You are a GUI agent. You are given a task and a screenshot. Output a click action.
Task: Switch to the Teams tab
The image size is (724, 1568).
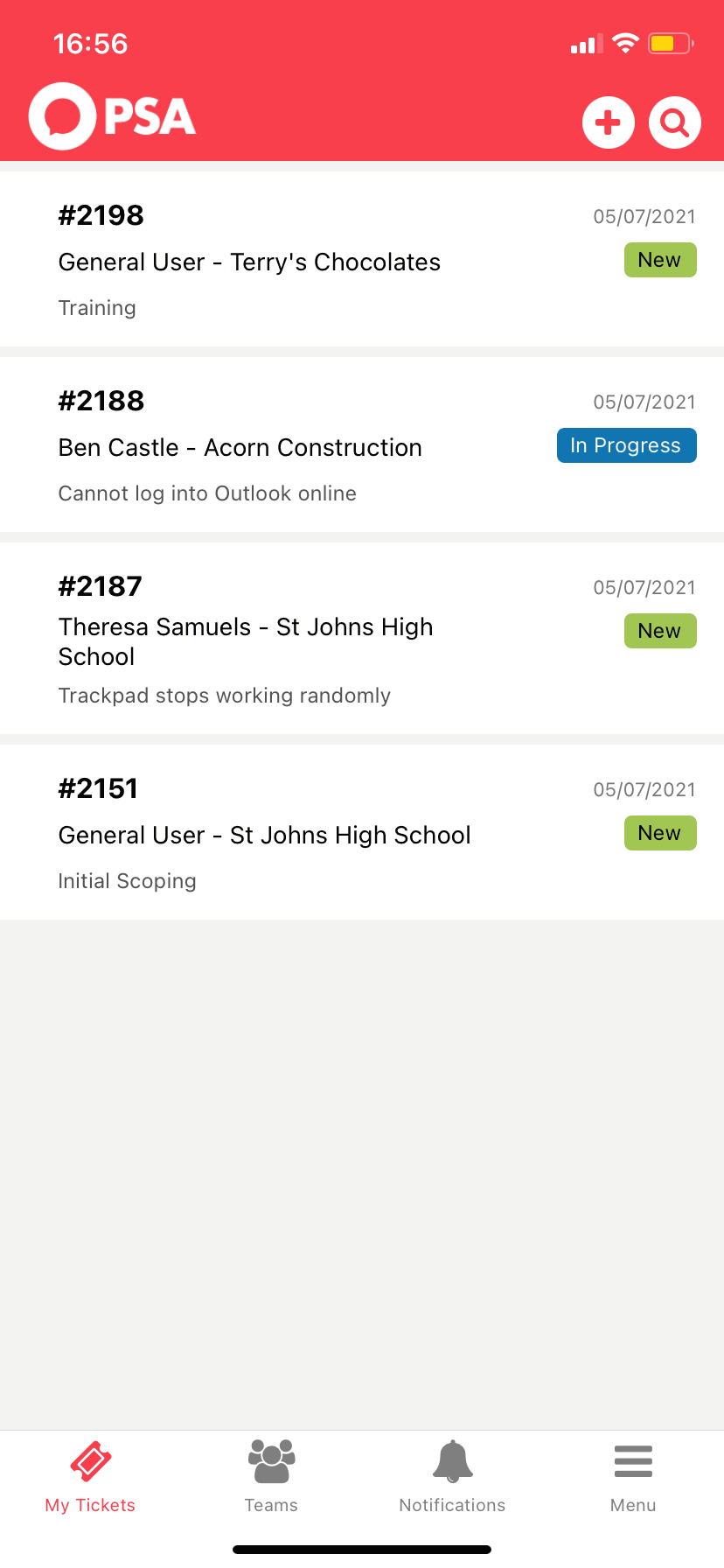(271, 1476)
